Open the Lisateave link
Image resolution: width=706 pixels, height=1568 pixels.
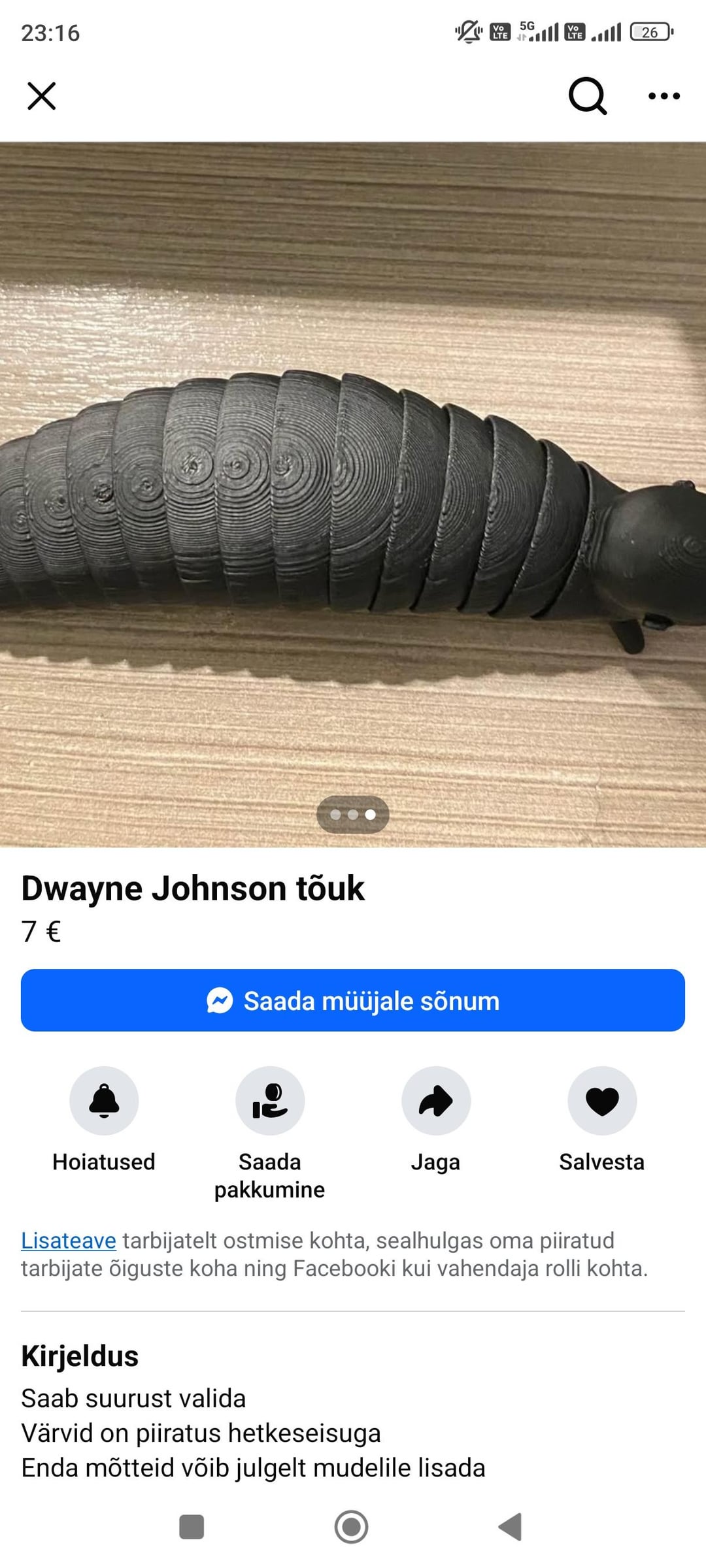69,1240
